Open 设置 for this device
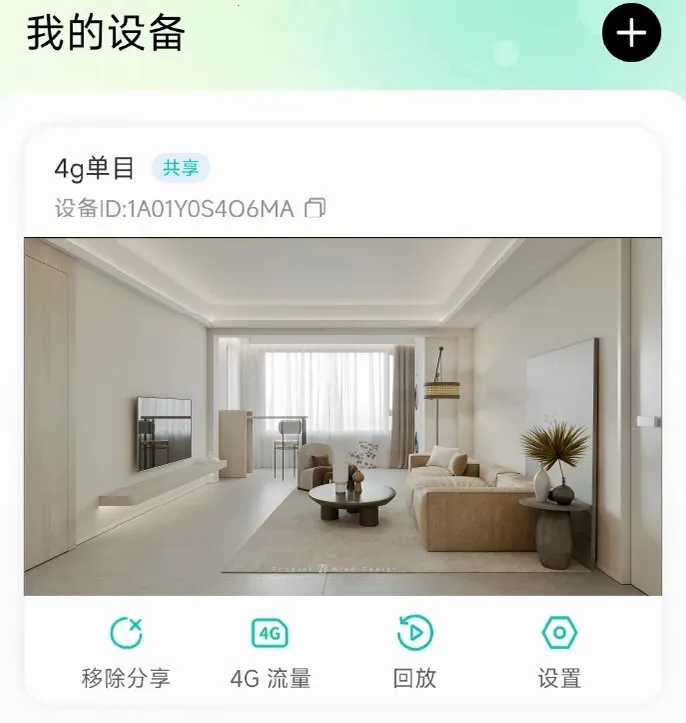Screen dimensions: 686x723 point(559,651)
